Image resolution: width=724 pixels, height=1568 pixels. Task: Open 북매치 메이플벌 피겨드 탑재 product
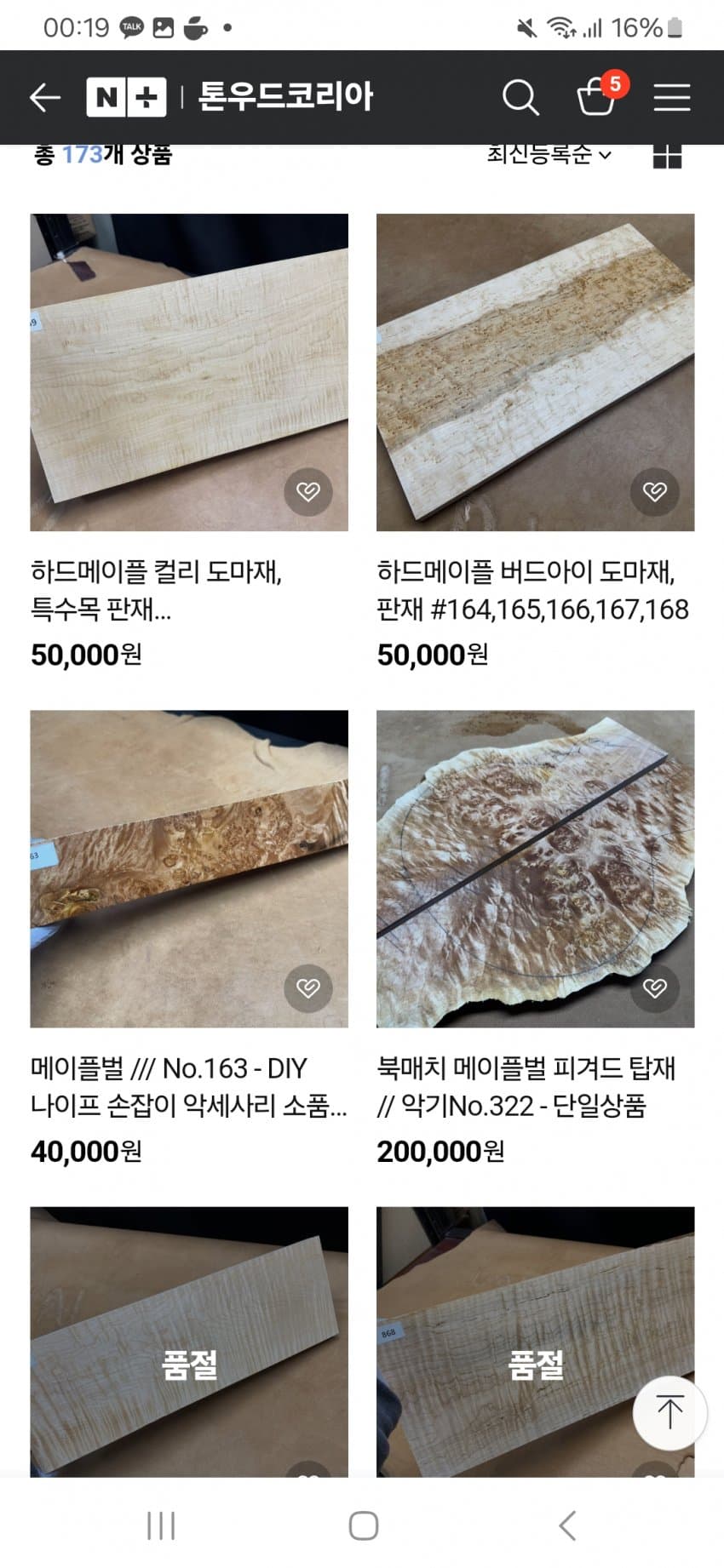point(535,868)
